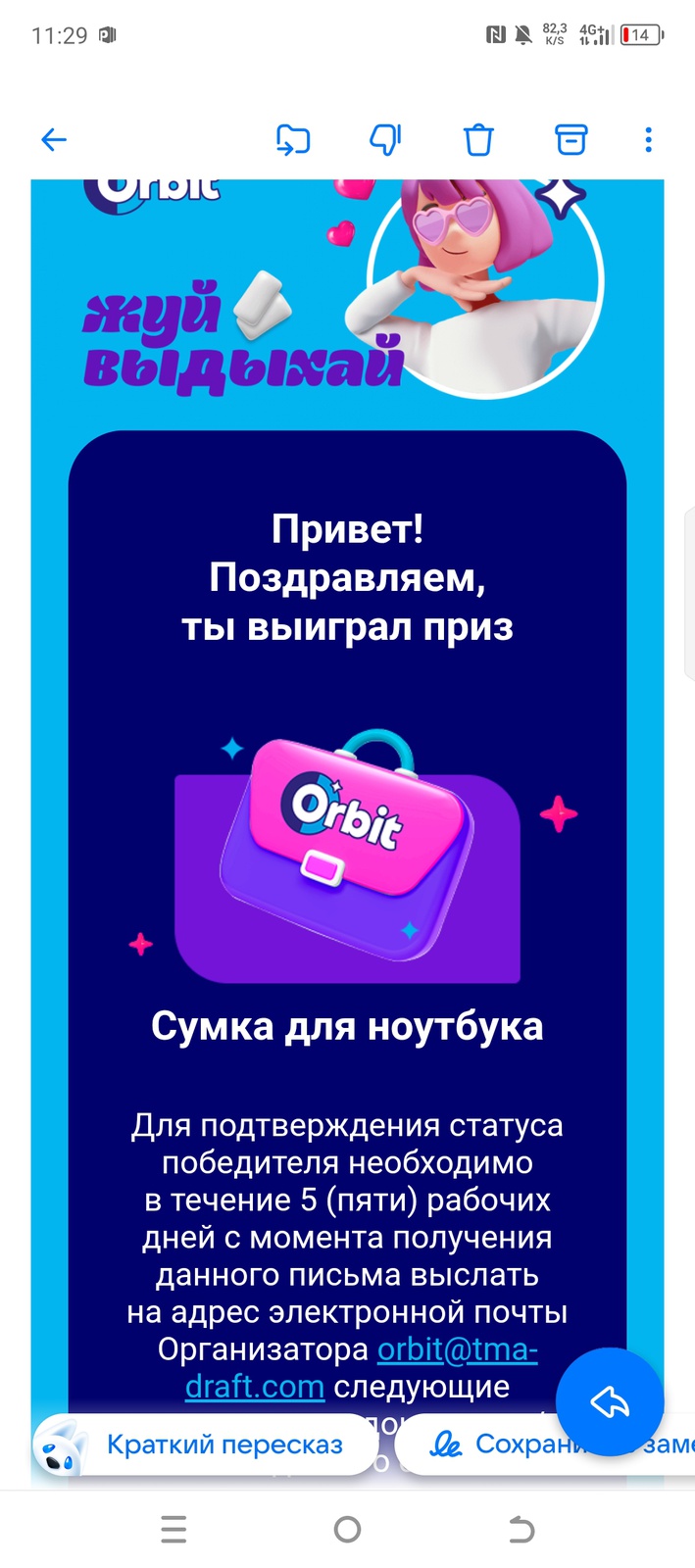Tap the floating reply button
Viewport: 695px width, 1568px height.
click(x=610, y=1402)
